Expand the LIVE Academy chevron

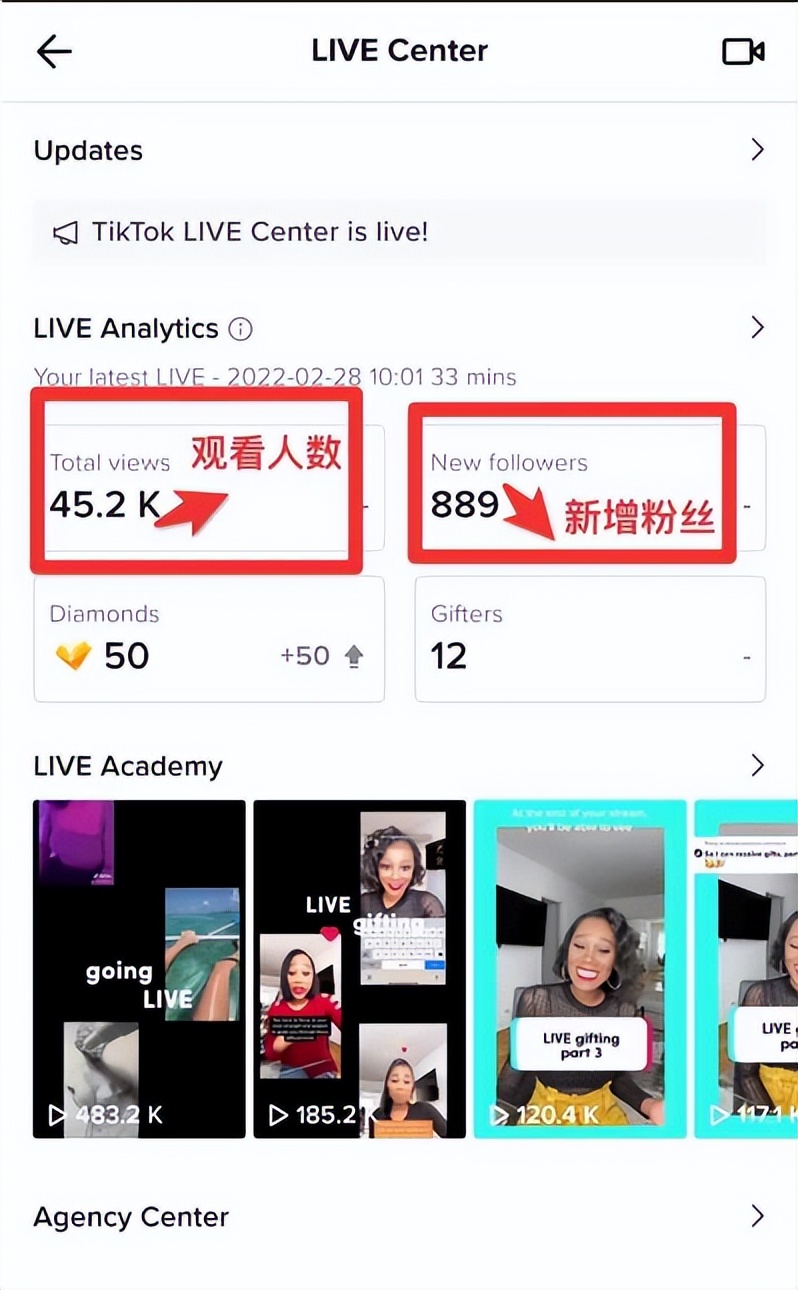pos(759,765)
